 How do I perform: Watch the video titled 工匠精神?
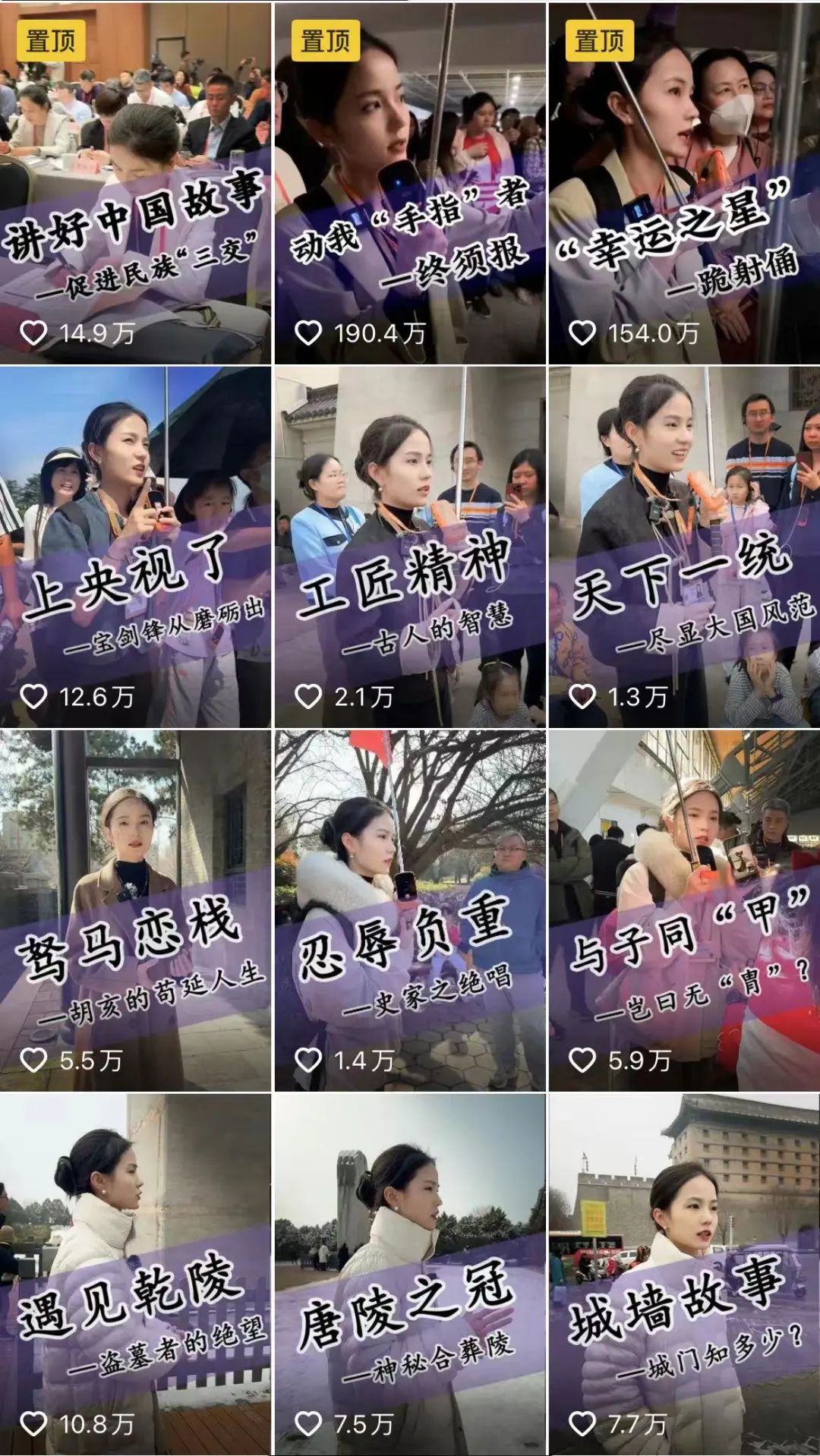click(410, 547)
